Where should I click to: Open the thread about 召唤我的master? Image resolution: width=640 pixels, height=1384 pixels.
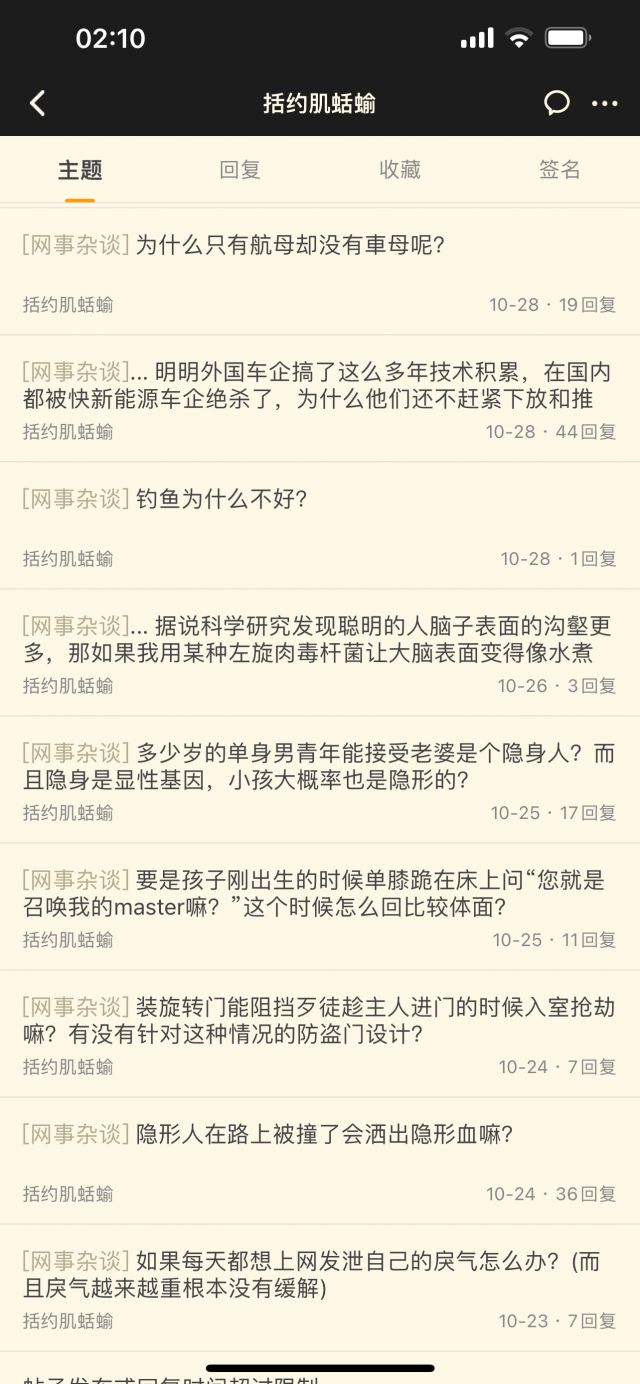click(x=320, y=894)
